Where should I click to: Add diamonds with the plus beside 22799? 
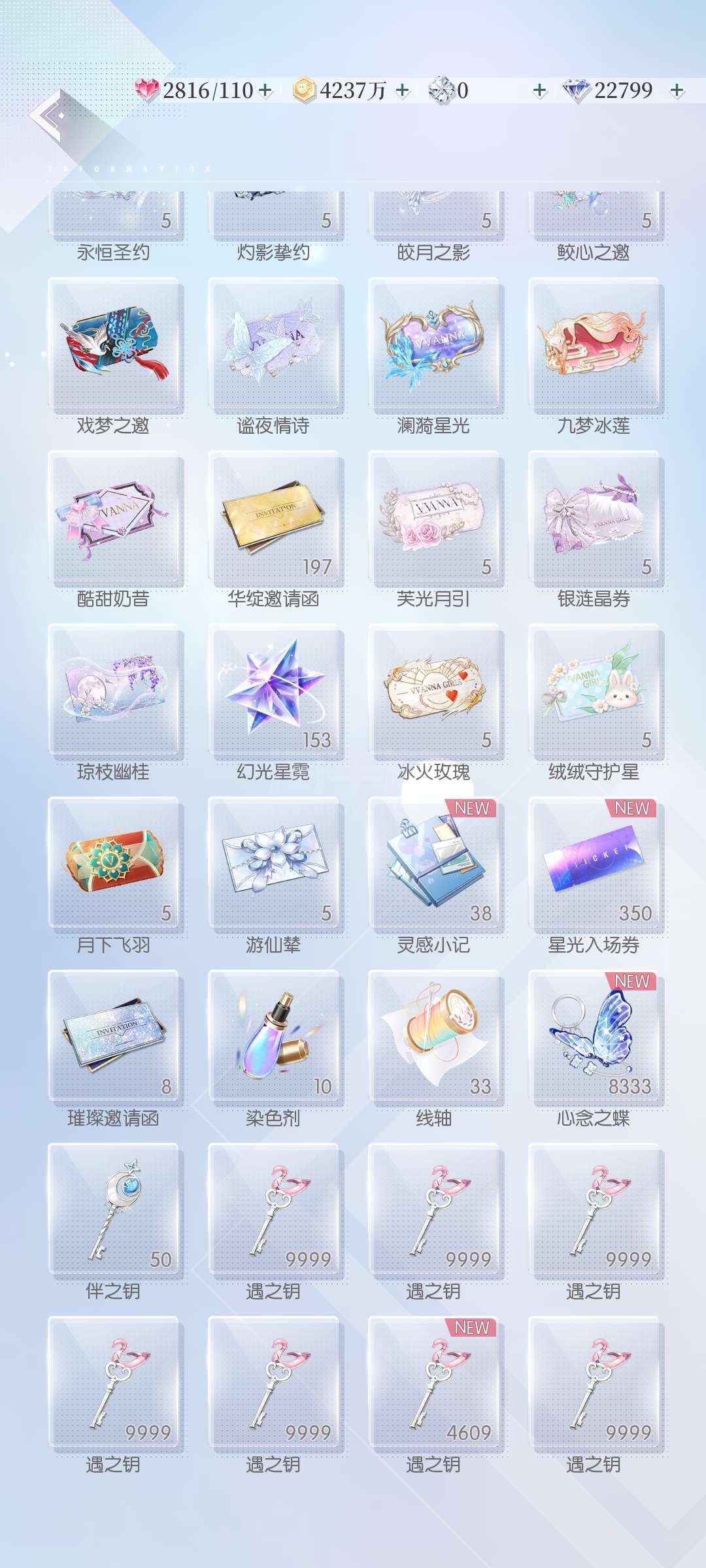pos(677,90)
